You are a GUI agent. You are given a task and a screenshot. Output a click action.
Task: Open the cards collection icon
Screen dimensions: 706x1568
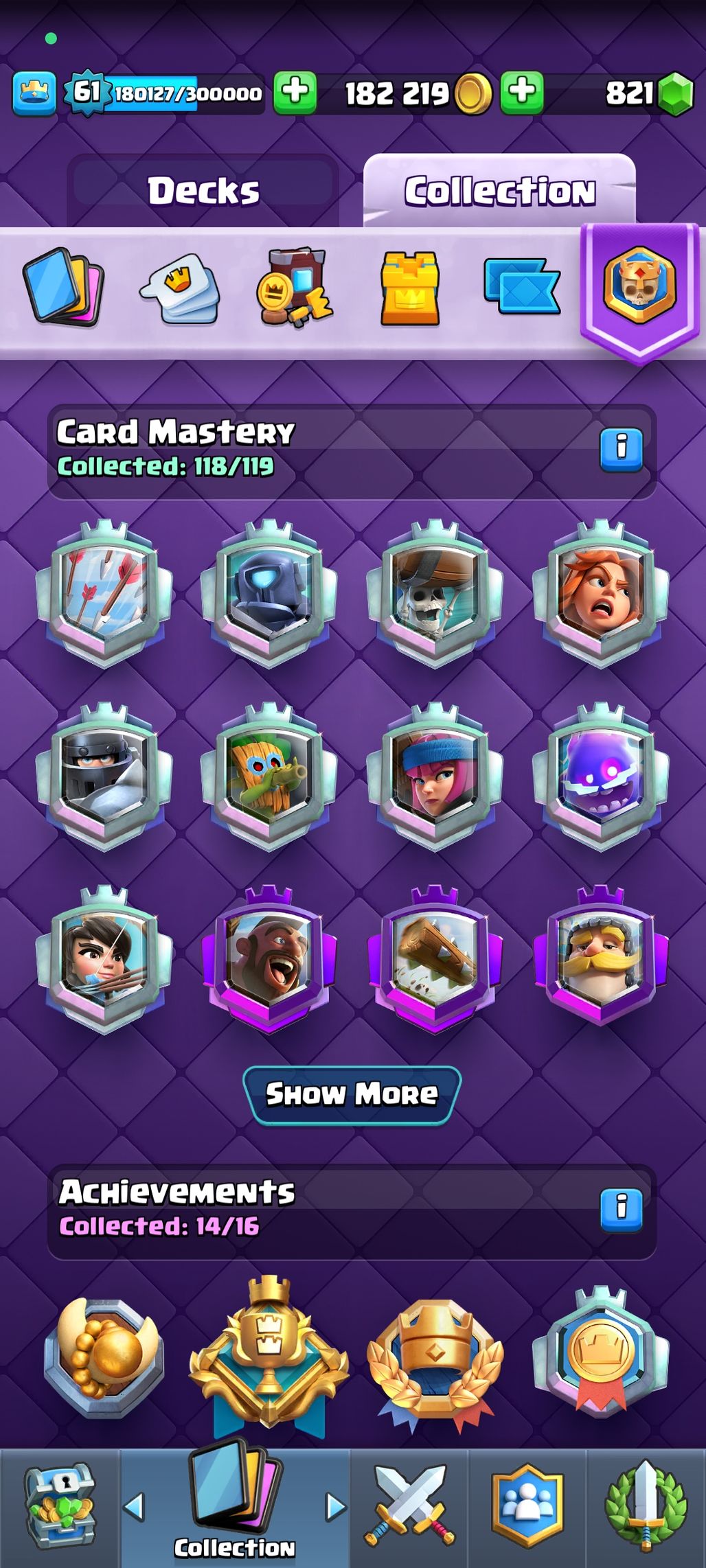pyautogui.click(x=63, y=287)
